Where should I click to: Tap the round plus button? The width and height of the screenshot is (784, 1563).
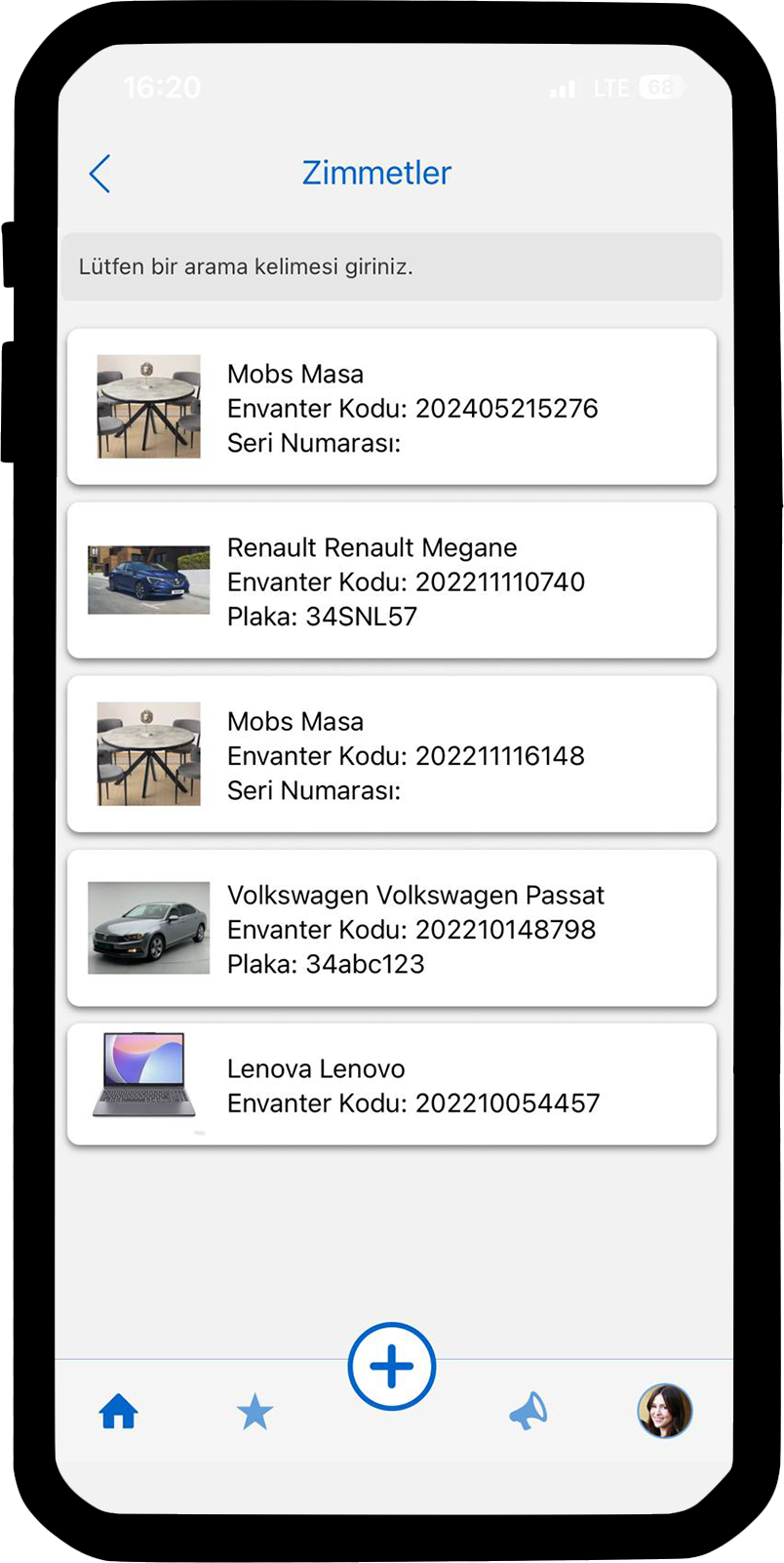(x=392, y=1366)
